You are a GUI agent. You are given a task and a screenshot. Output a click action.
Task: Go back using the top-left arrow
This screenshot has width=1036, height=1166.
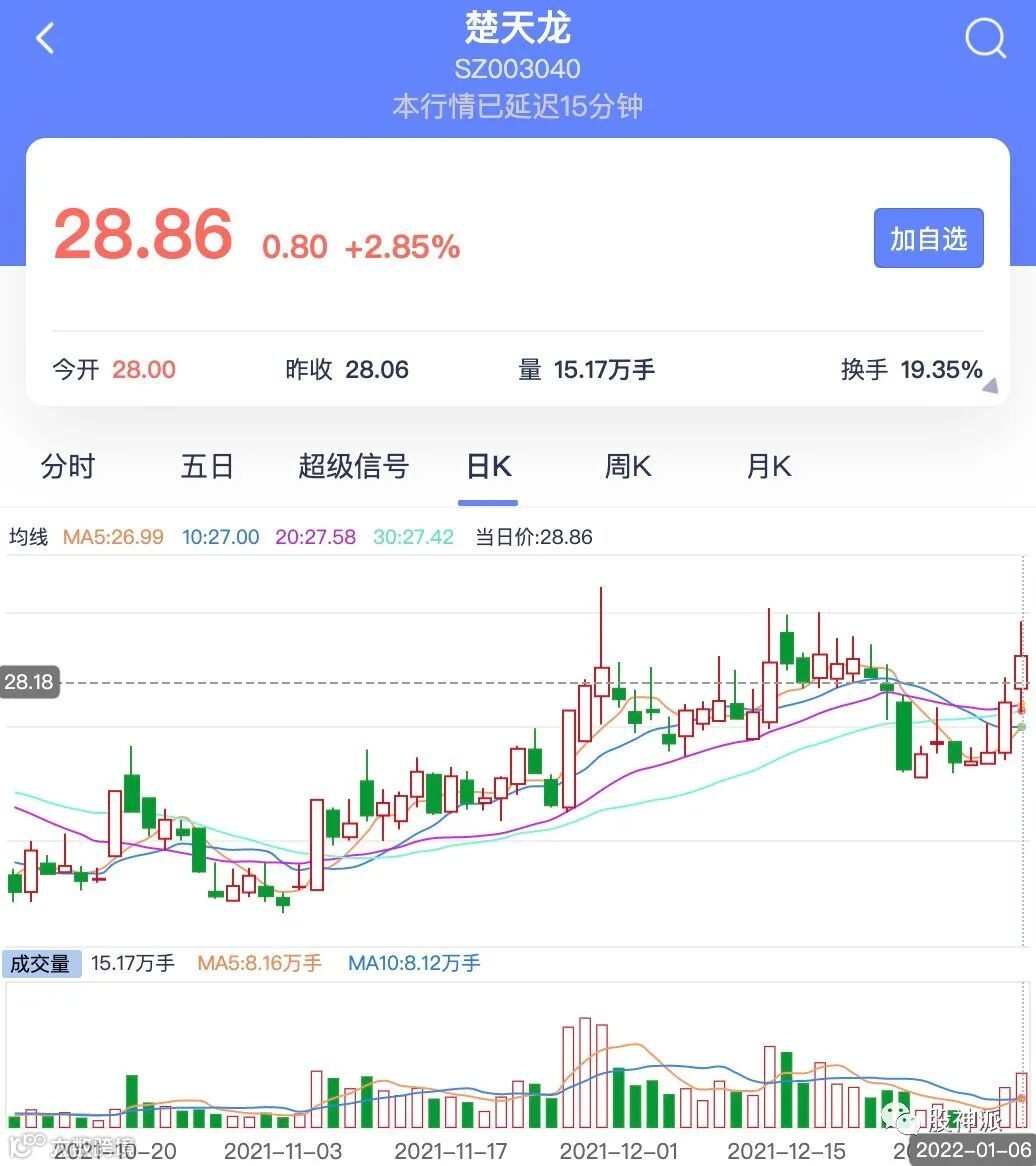pyautogui.click(x=45, y=39)
